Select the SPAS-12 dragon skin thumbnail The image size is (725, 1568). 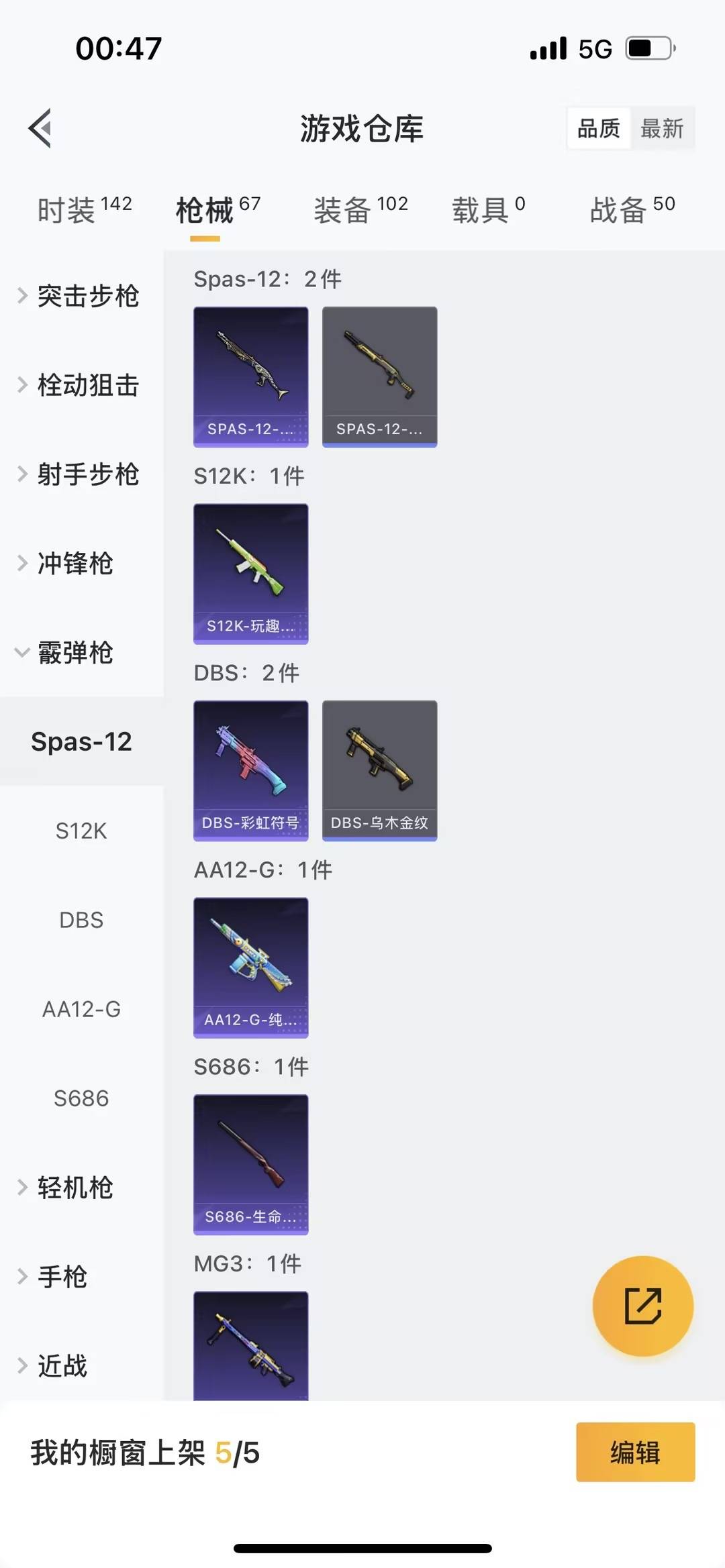(x=250, y=372)
